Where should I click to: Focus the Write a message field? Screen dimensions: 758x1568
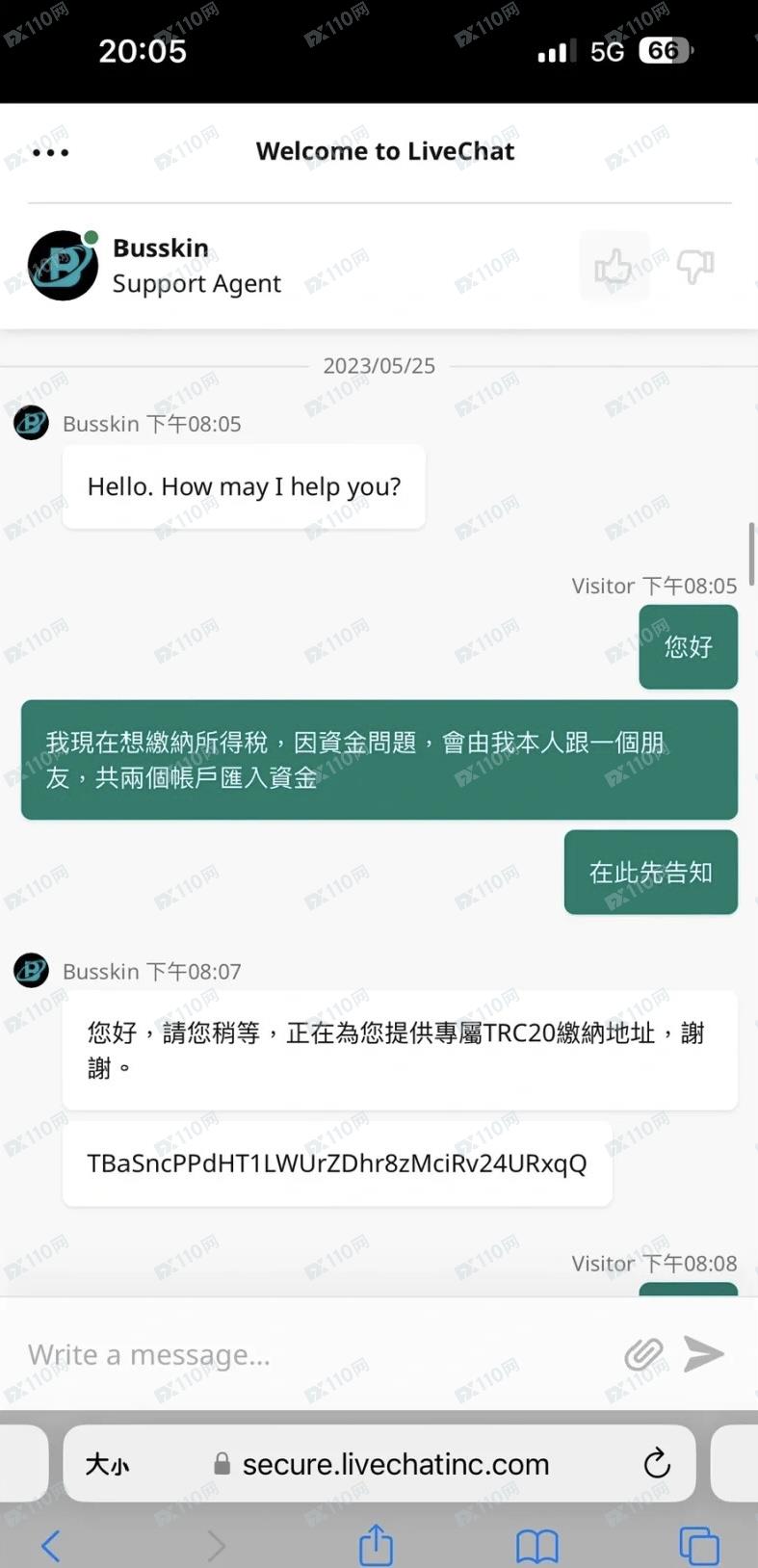pyautogui.click(x=308, y=1354)
